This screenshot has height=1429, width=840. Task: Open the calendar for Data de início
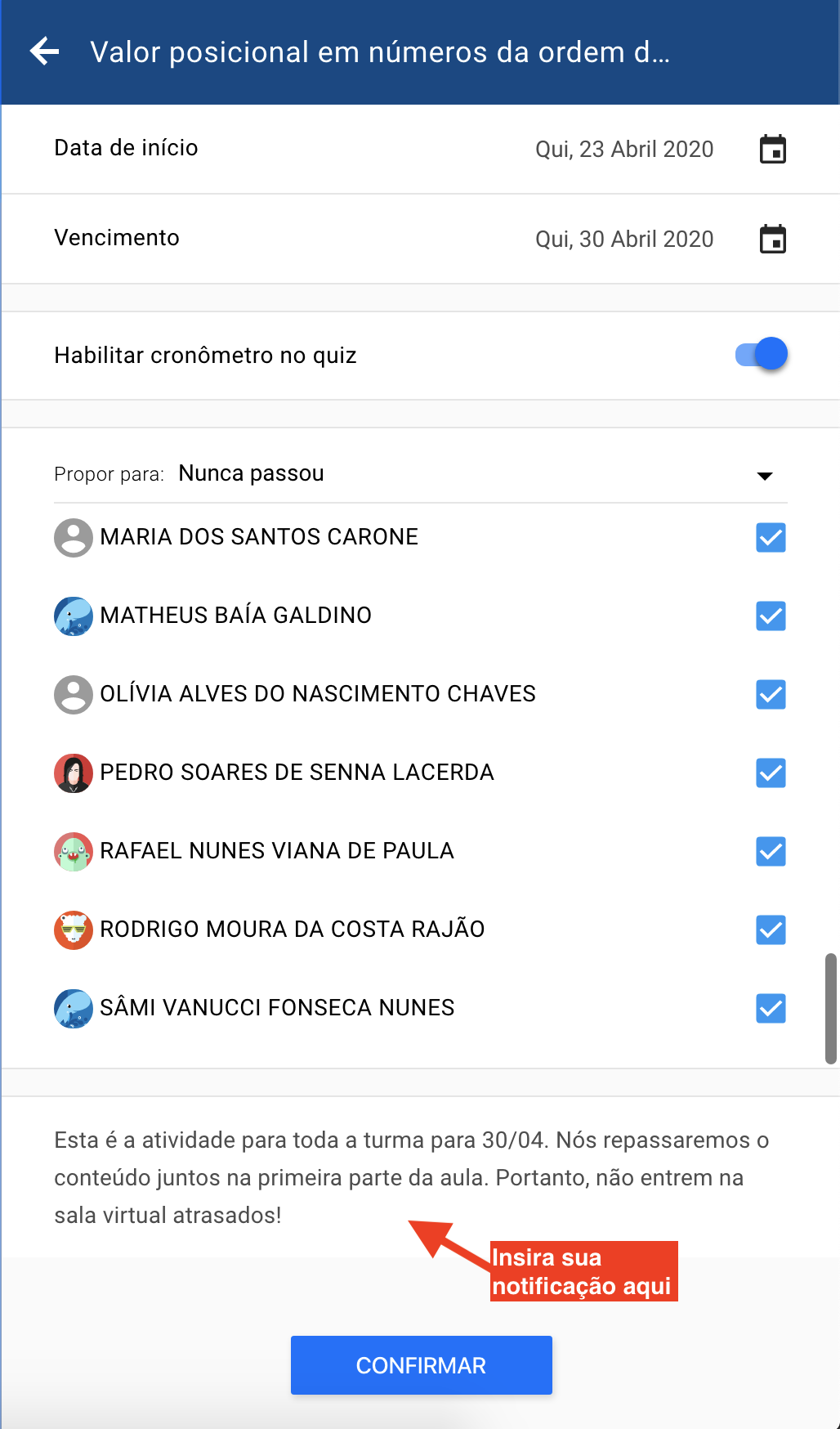772,150
